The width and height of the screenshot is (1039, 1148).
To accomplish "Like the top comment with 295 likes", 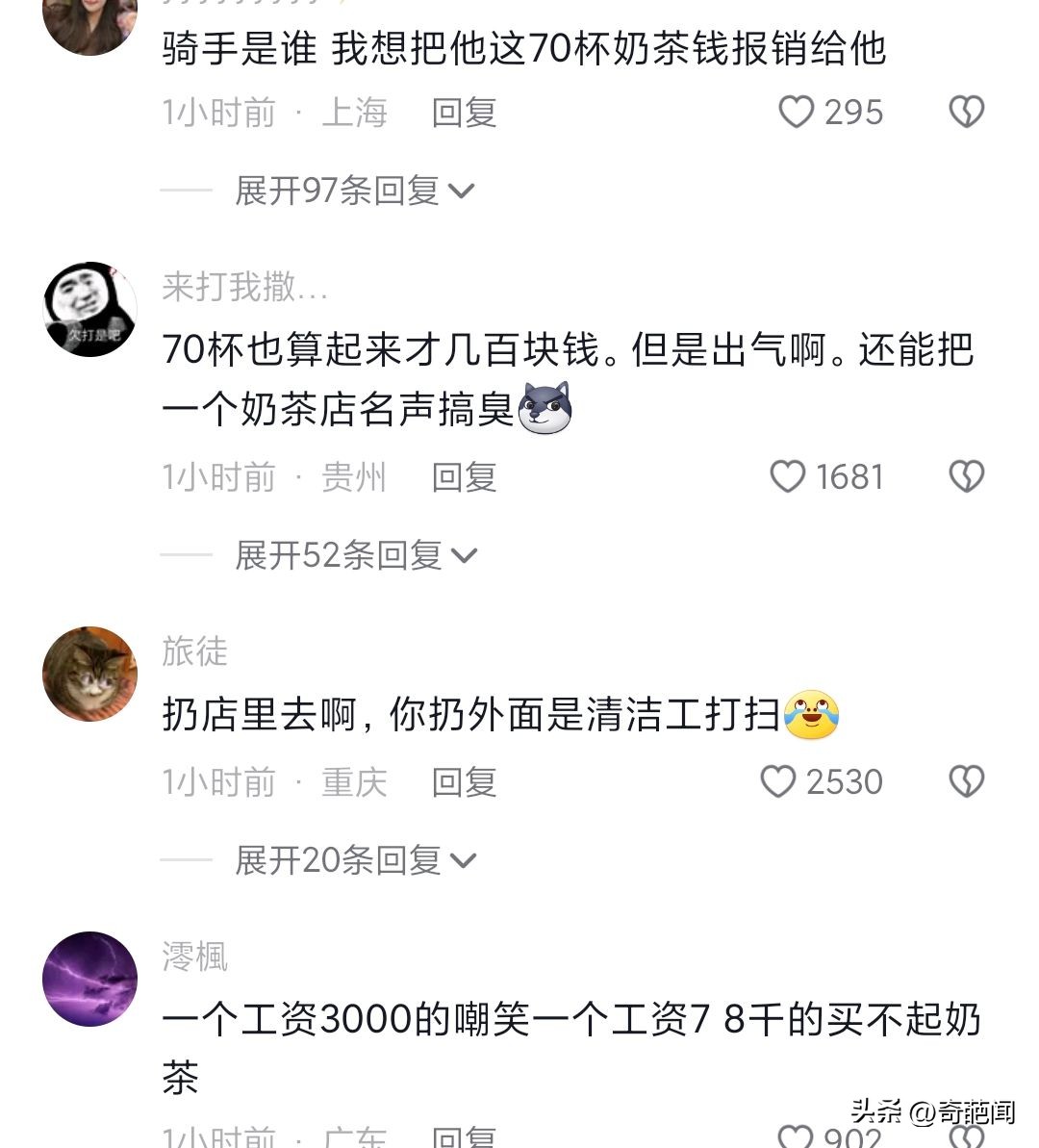I will (x=795, y=112).
